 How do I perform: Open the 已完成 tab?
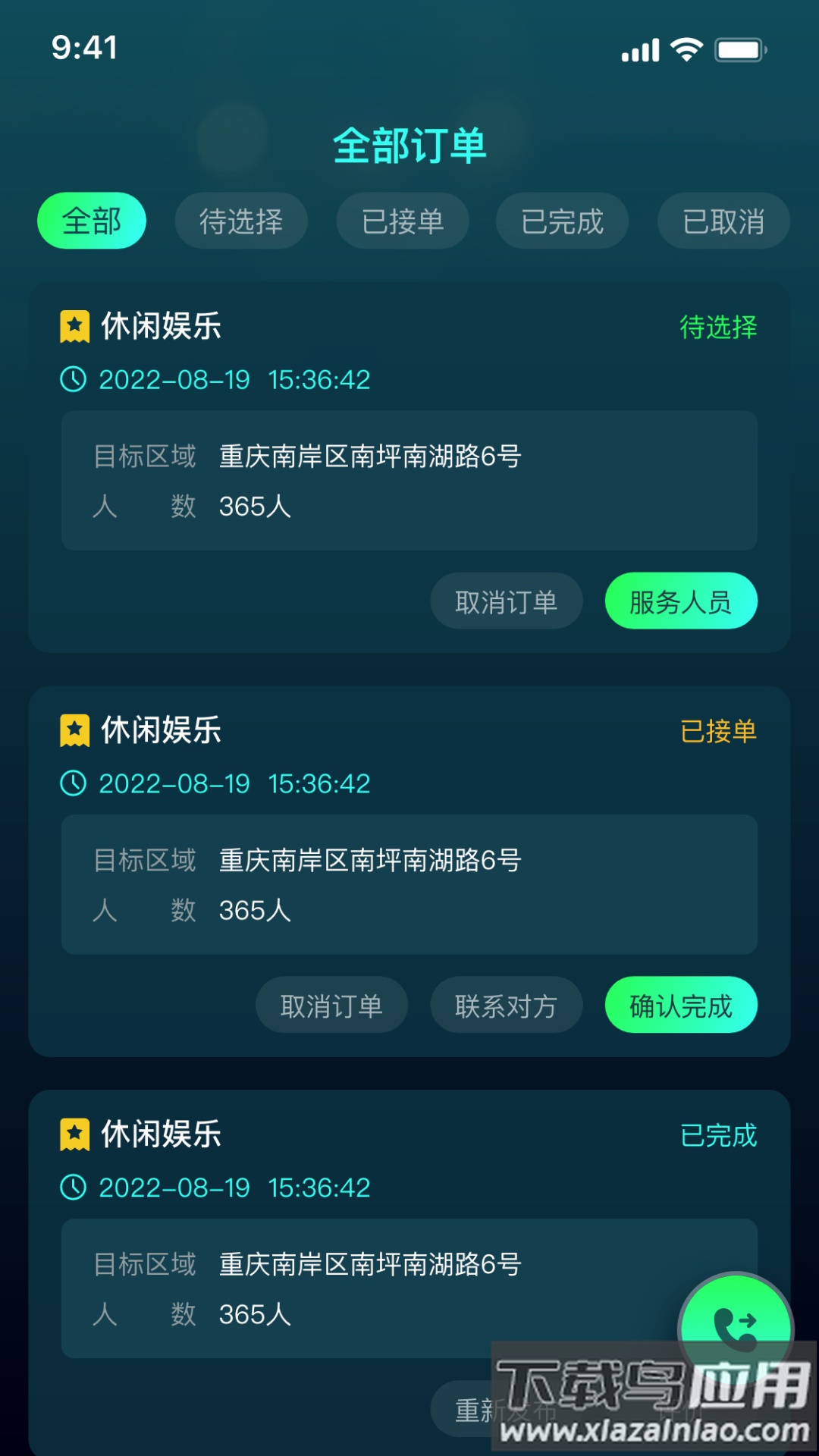[562, 221]
